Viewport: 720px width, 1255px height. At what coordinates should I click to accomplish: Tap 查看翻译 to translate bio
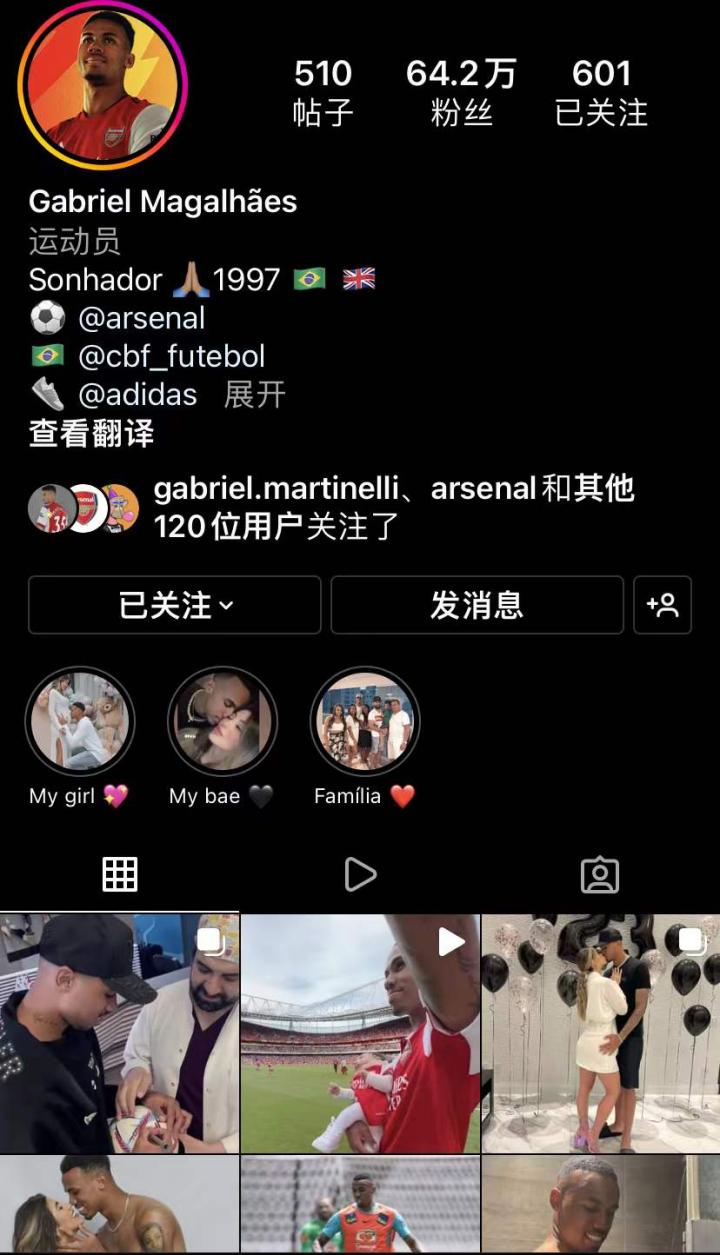tap(91, 433)
